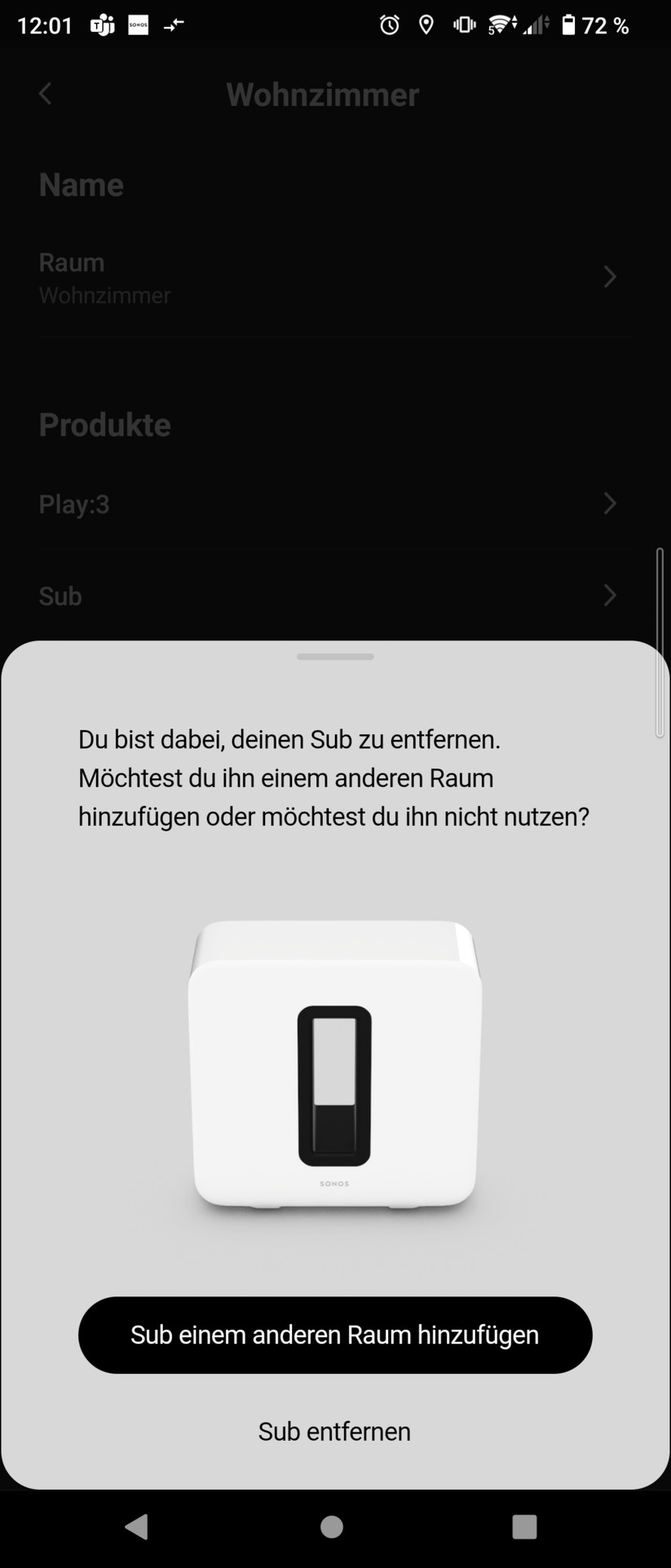Tap the back arrow beside Wohnzimmer title
This screenshot has height=1568, width=671.
tap(45, 94)
